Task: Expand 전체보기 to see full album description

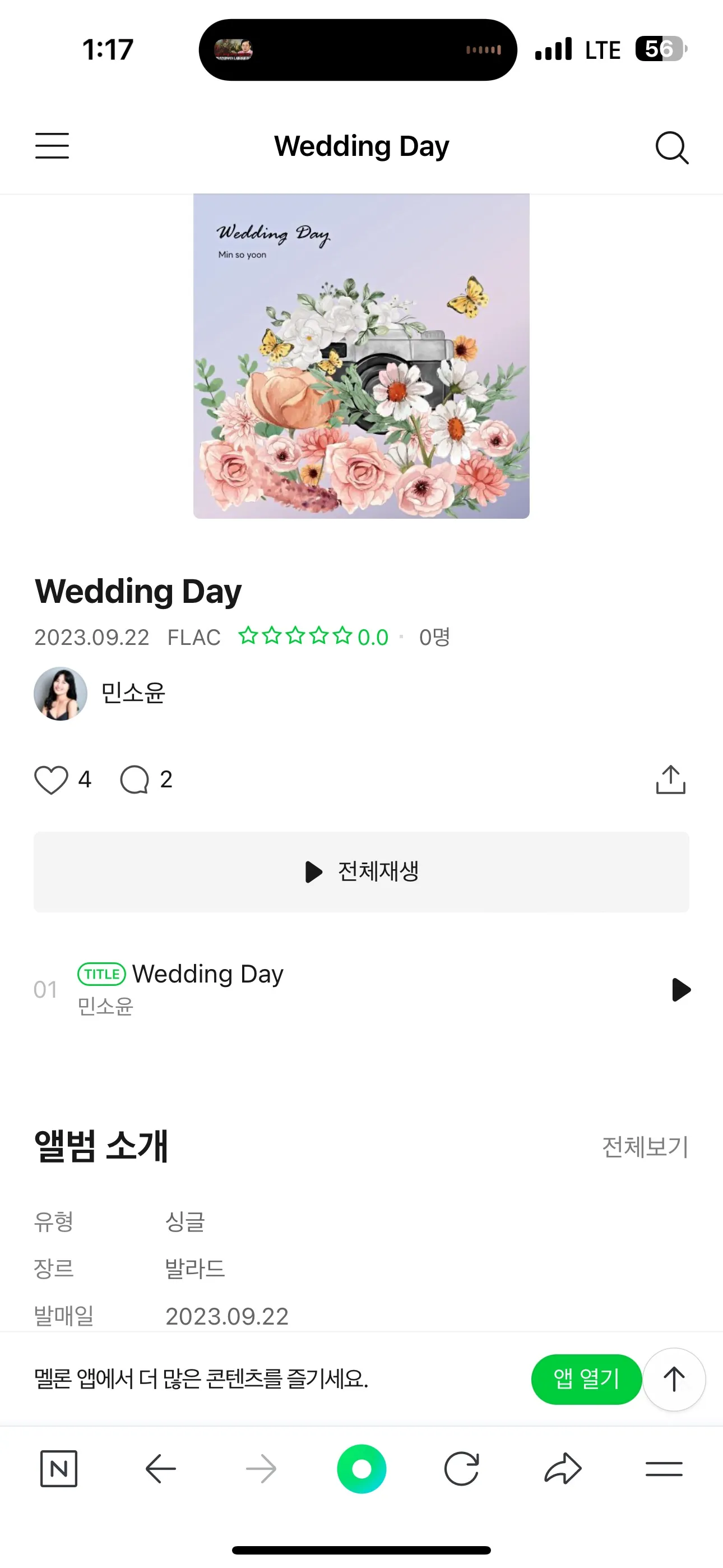Action: tap(646, 1147)
